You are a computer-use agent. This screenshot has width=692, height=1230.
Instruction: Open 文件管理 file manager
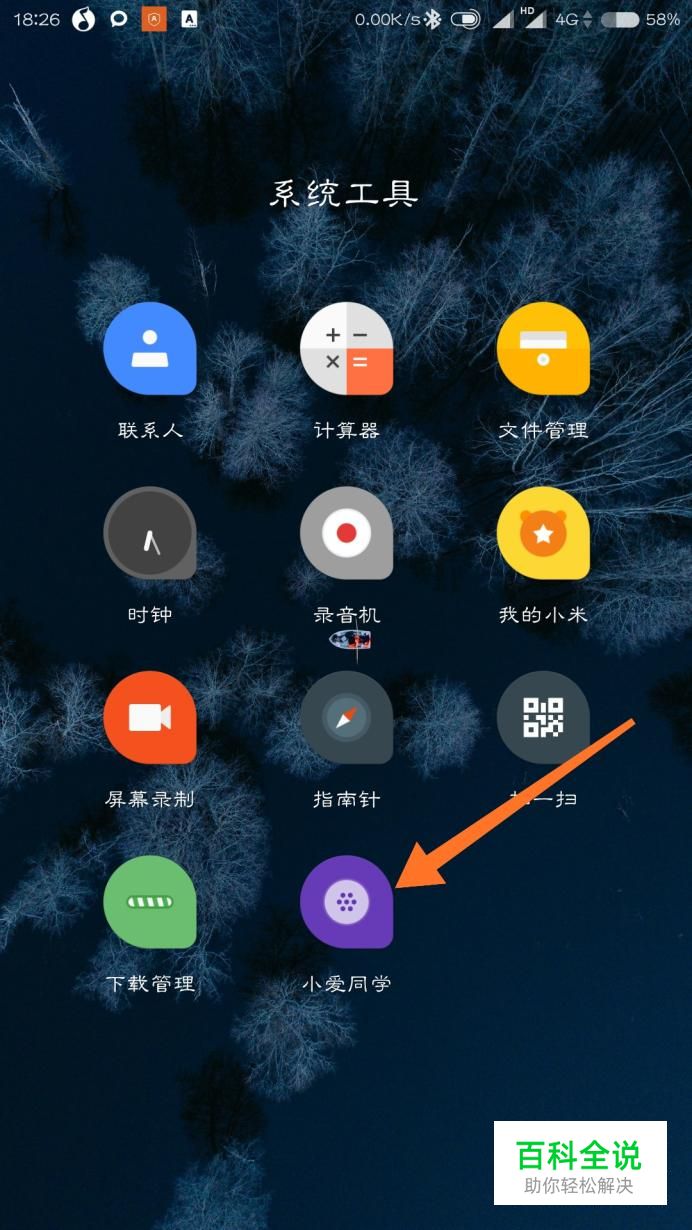(x=543, y=349)
